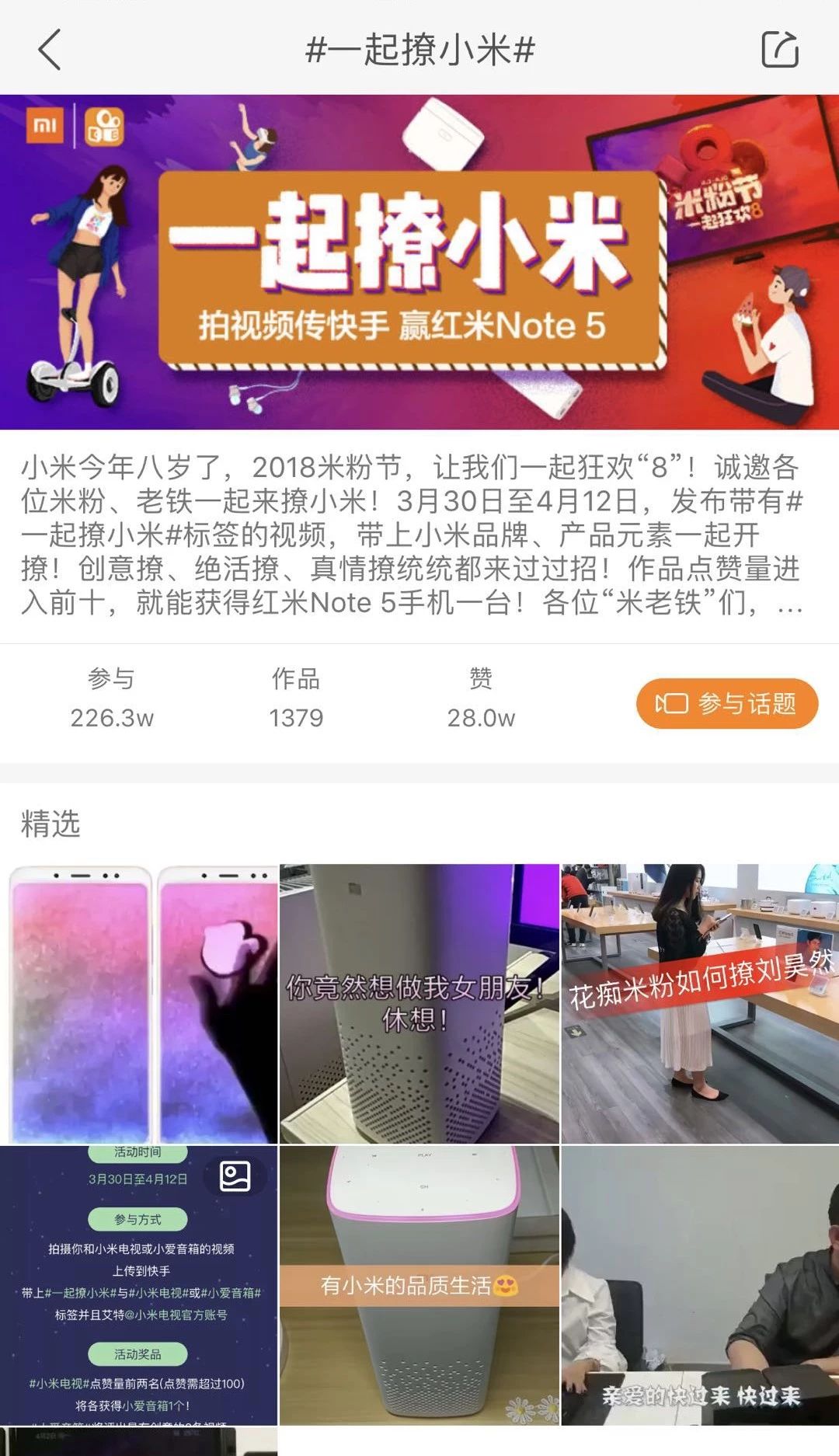Go back using the top-left arrow
Screen dimensions: 839x1456
click(x=49, y=50)
